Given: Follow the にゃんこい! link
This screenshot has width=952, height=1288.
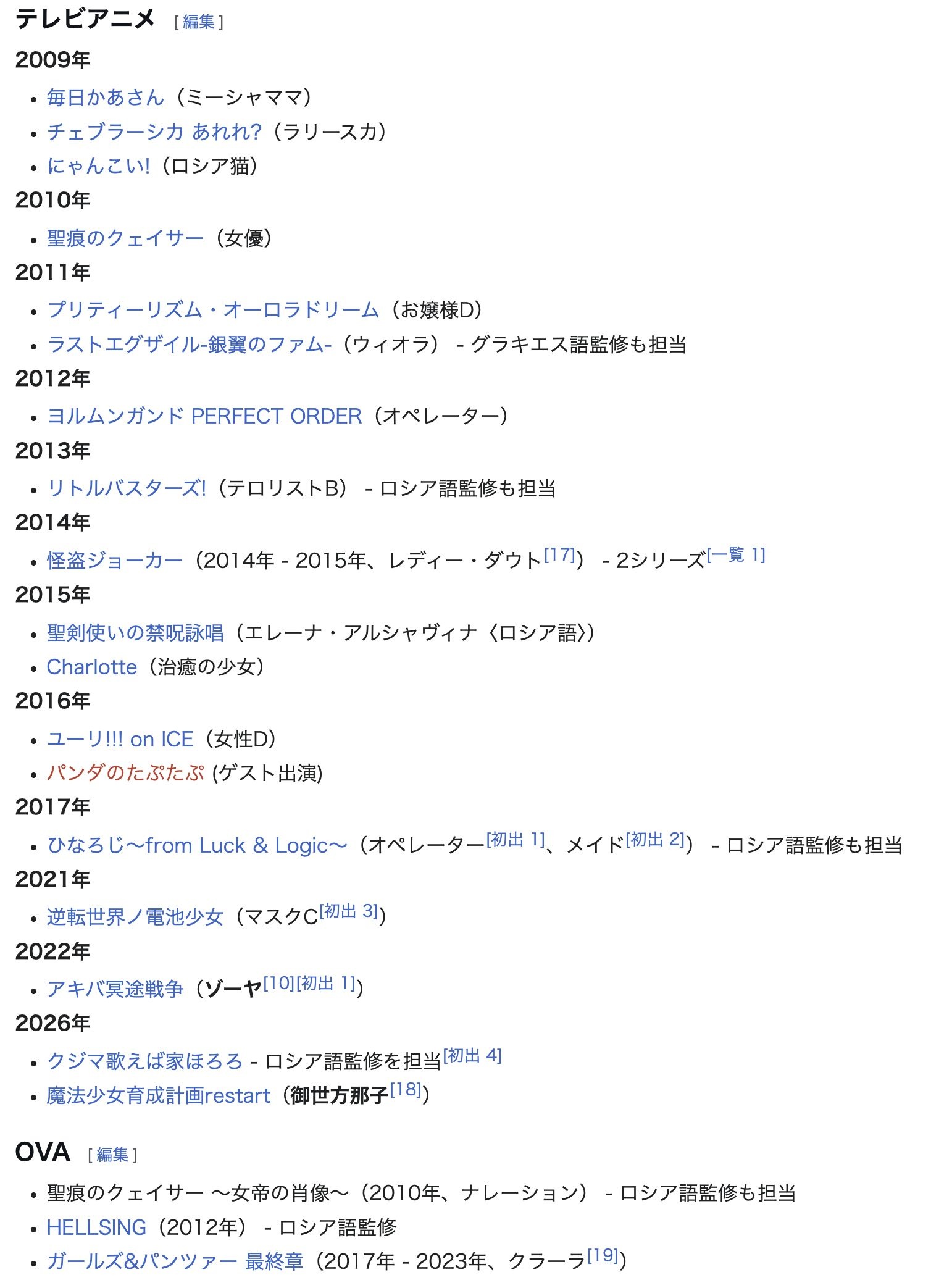Looking at the screenshot, I should [98, 166].
